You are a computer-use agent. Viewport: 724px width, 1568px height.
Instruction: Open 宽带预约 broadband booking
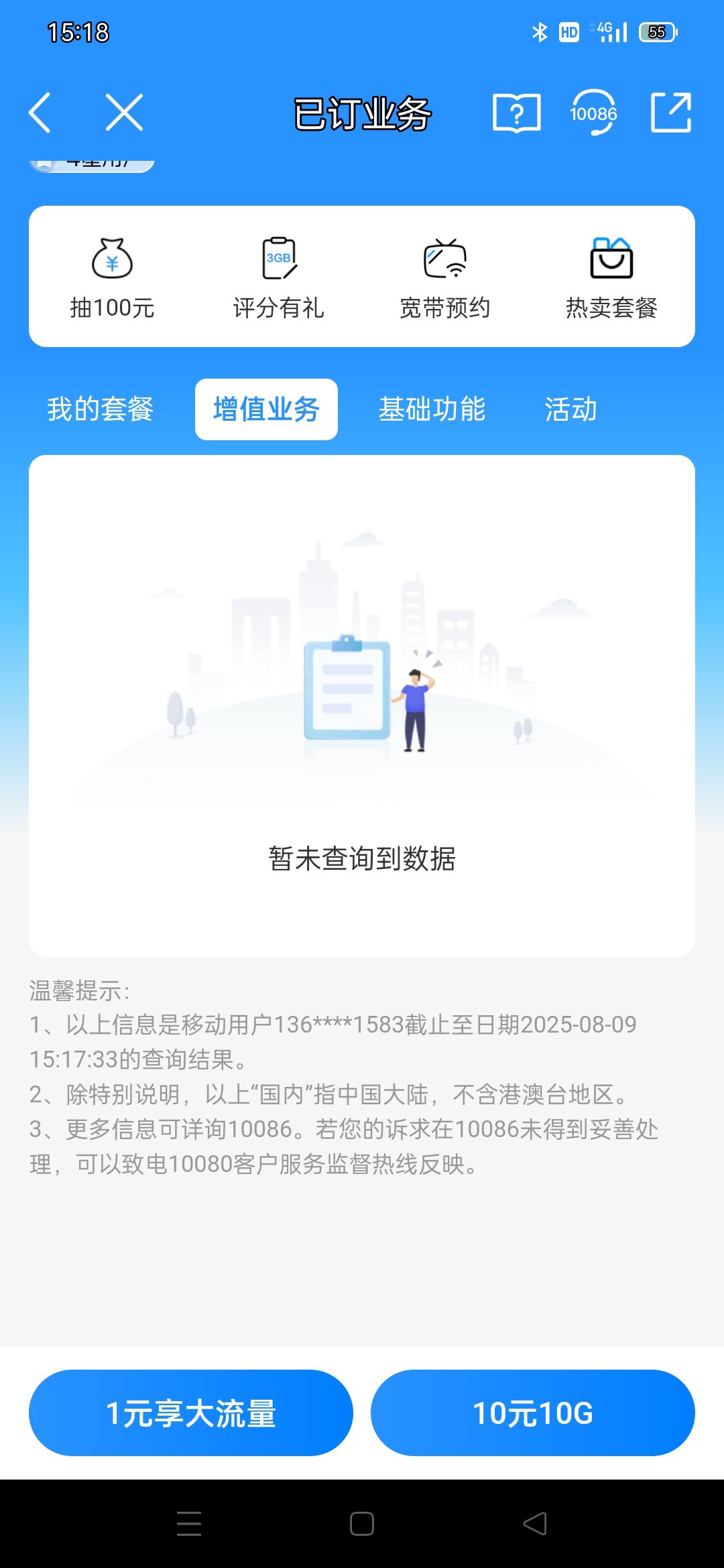click(445, 277)
